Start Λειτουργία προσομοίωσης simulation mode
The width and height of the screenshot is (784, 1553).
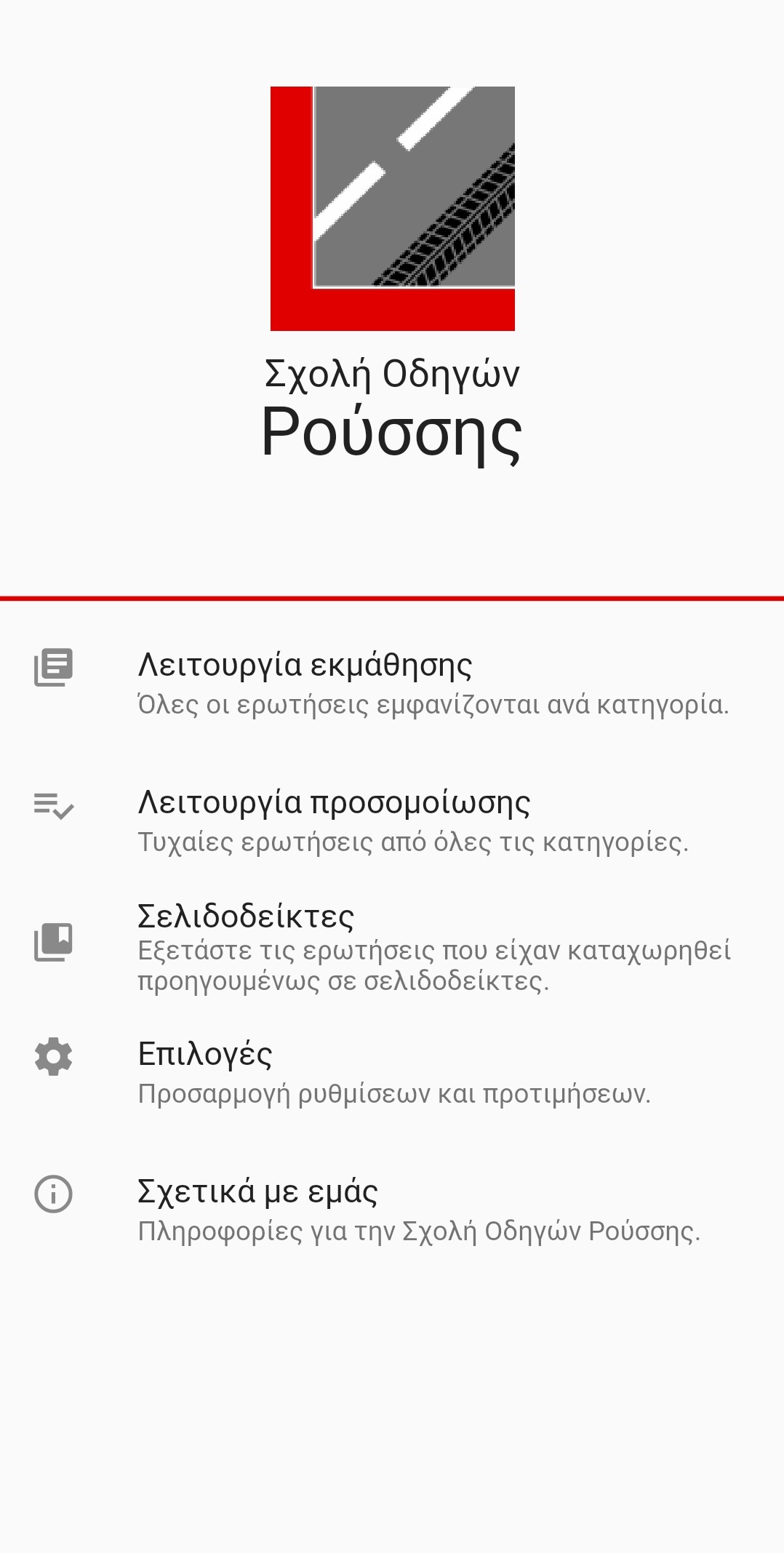click(x=392, y=821)
